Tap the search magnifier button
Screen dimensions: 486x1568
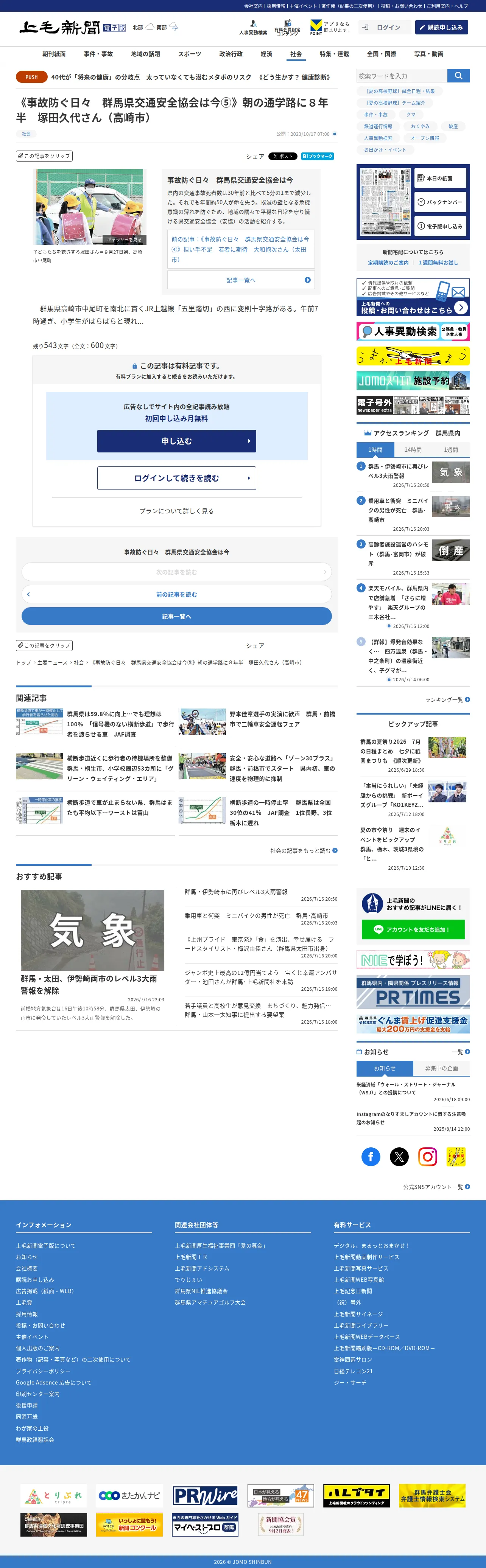pos(459,76)
